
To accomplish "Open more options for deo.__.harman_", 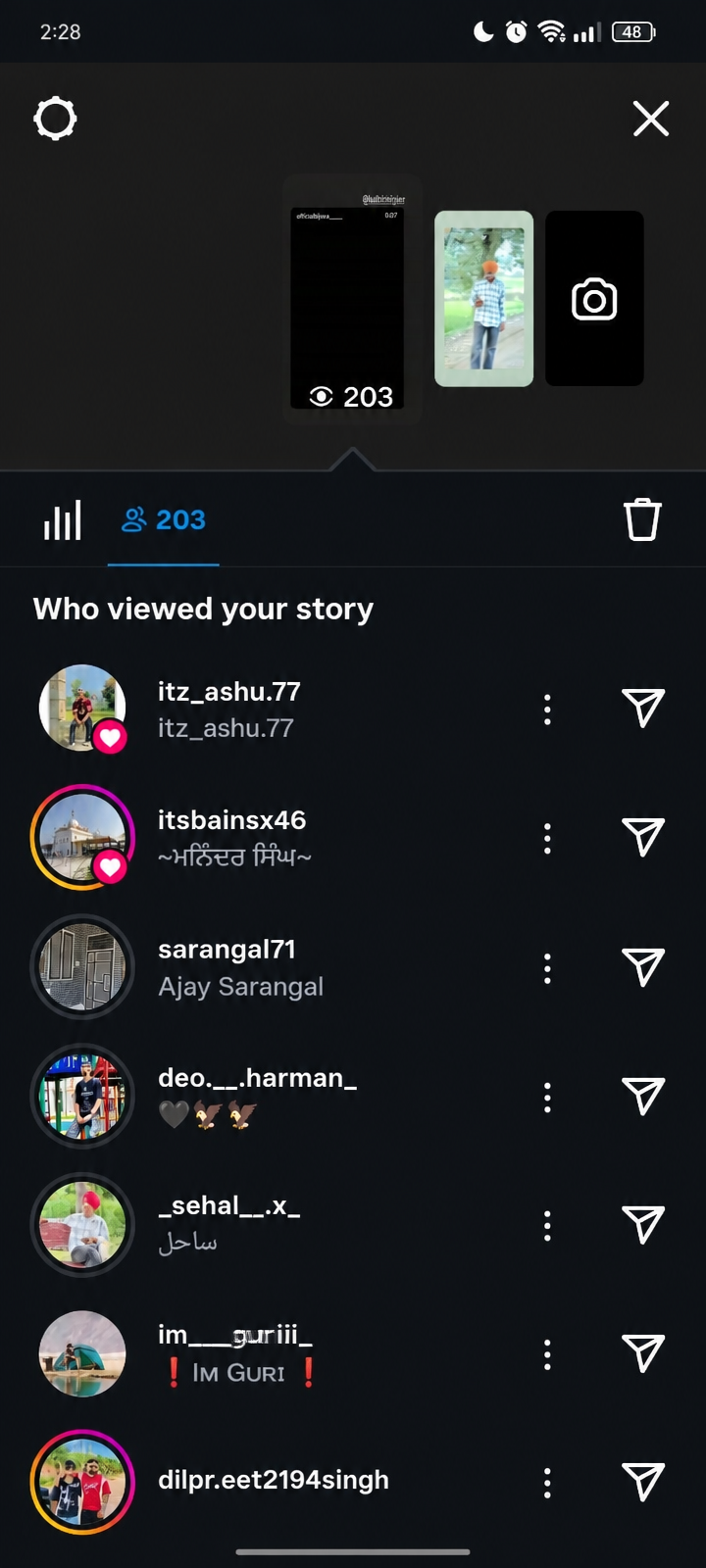I will pos(547,1098).
